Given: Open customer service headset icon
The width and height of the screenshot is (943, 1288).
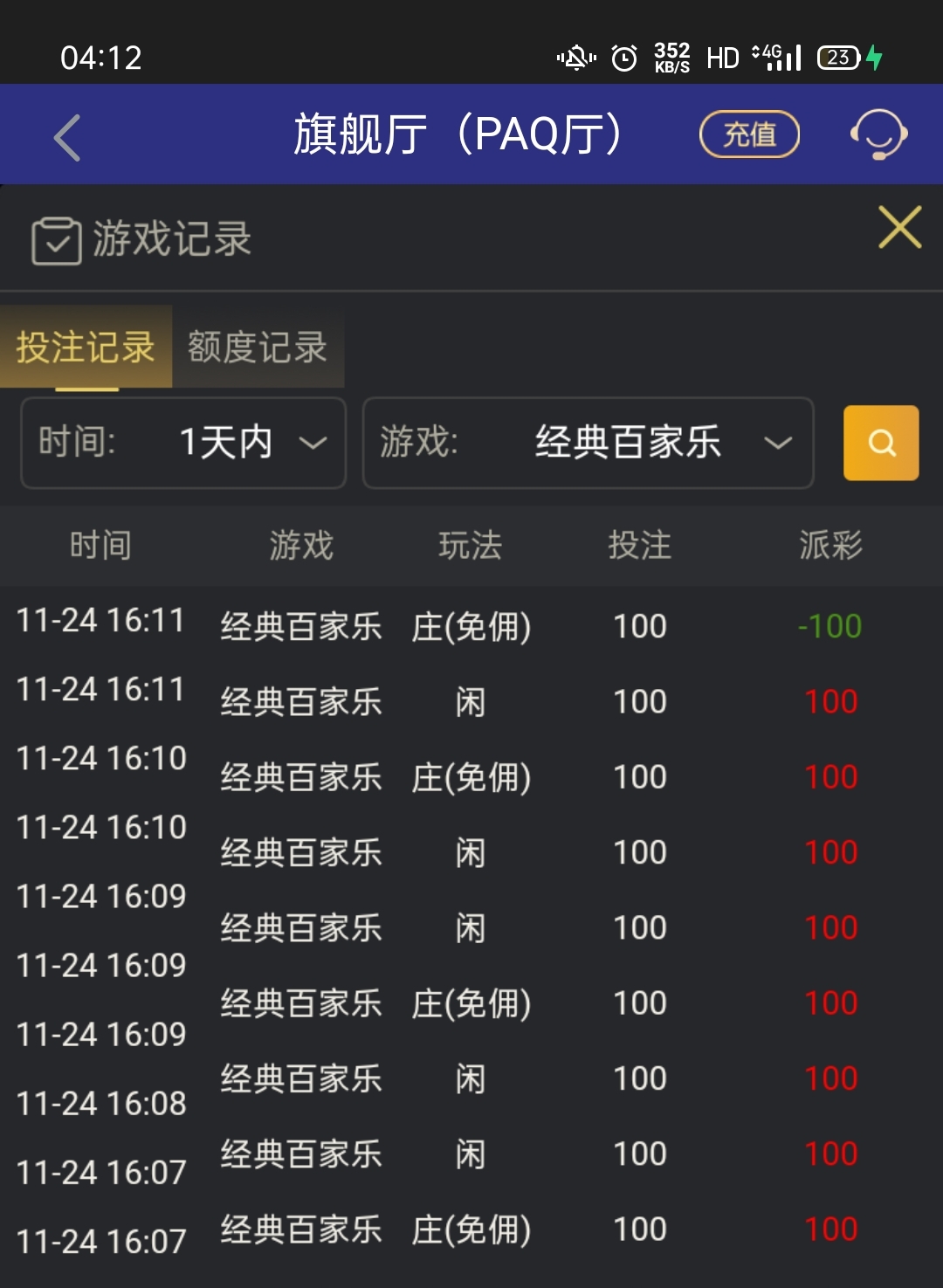Looking at the screenshot, I should click(878, 134).
